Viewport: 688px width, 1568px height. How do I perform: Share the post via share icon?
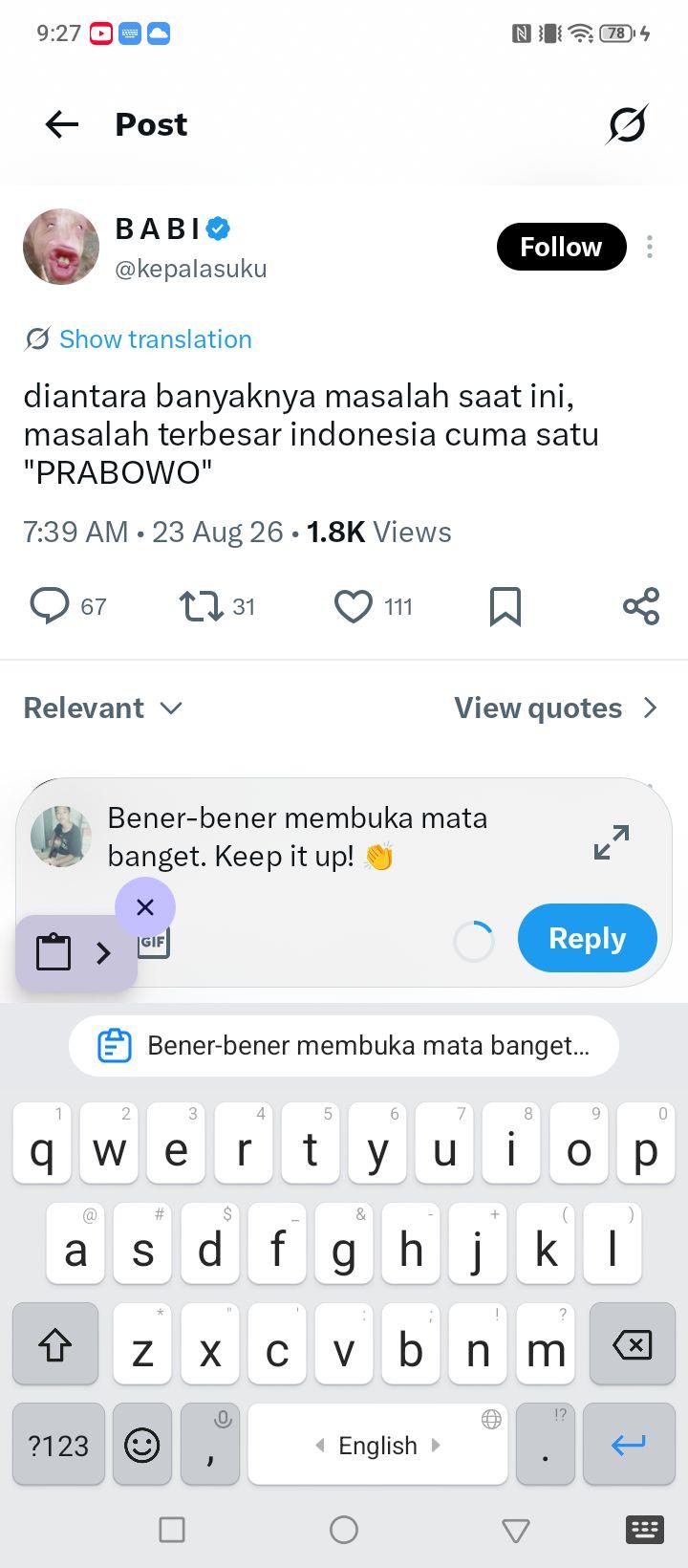coord(641,606)
